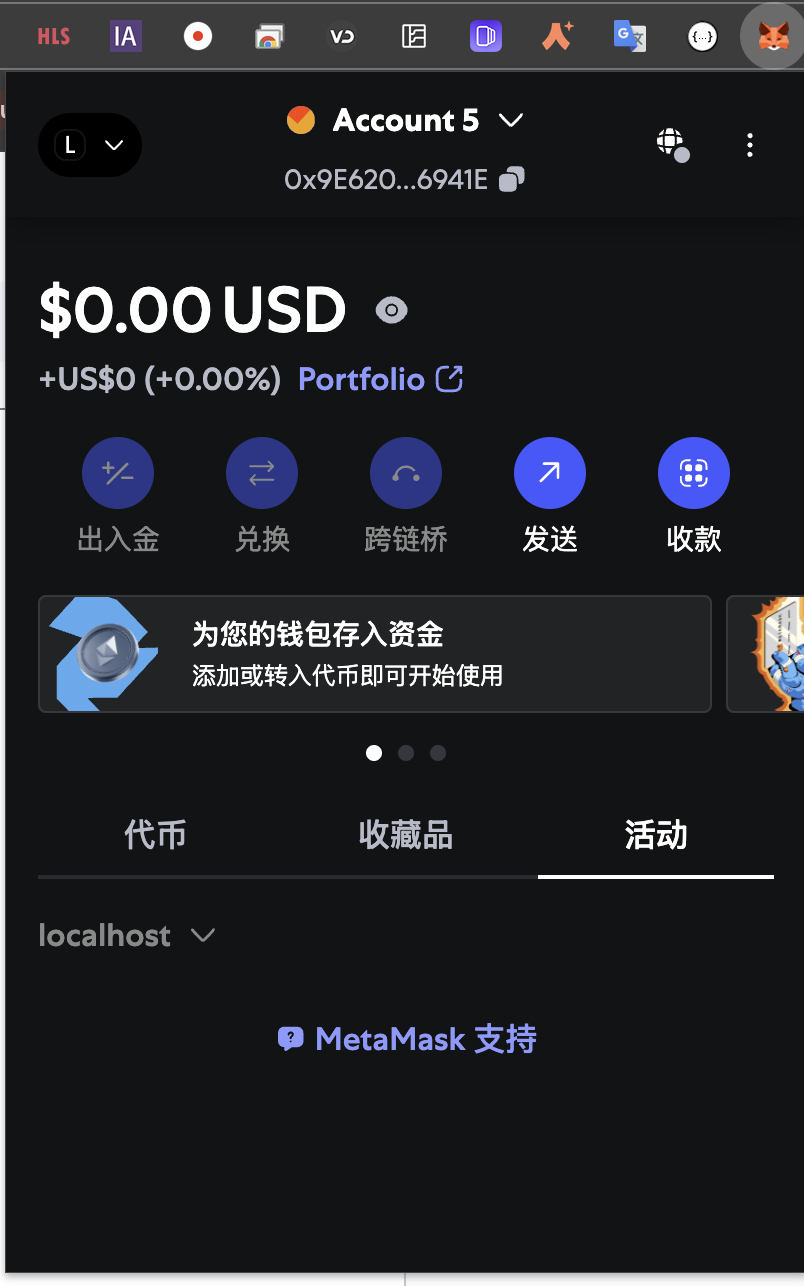Open the connected sites globe icon
The width and height of the screenshot is (804, 1286).
click(672, 144)
